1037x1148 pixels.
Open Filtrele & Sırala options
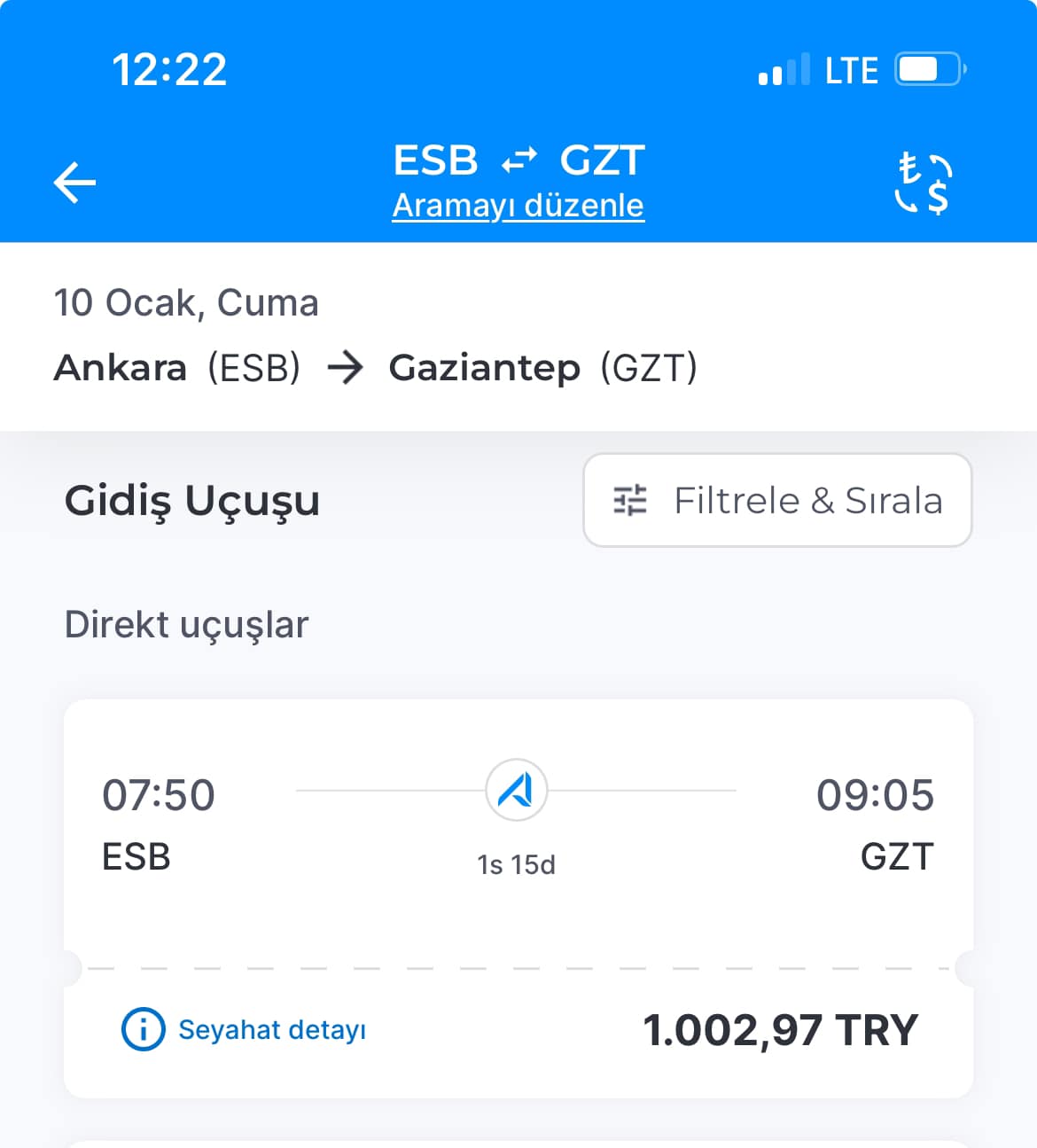point(777,501)
